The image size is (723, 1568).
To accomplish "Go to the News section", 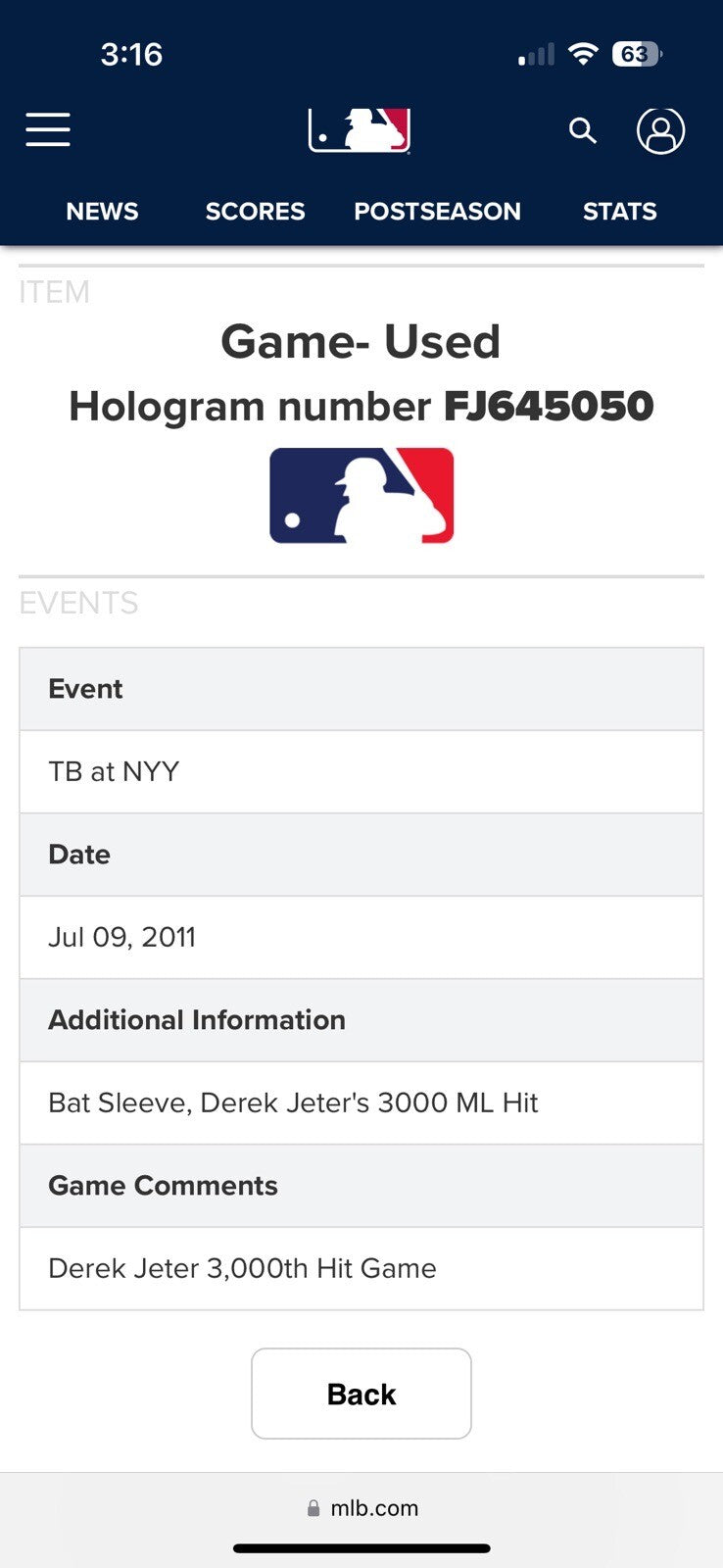I will coord(102,212).
